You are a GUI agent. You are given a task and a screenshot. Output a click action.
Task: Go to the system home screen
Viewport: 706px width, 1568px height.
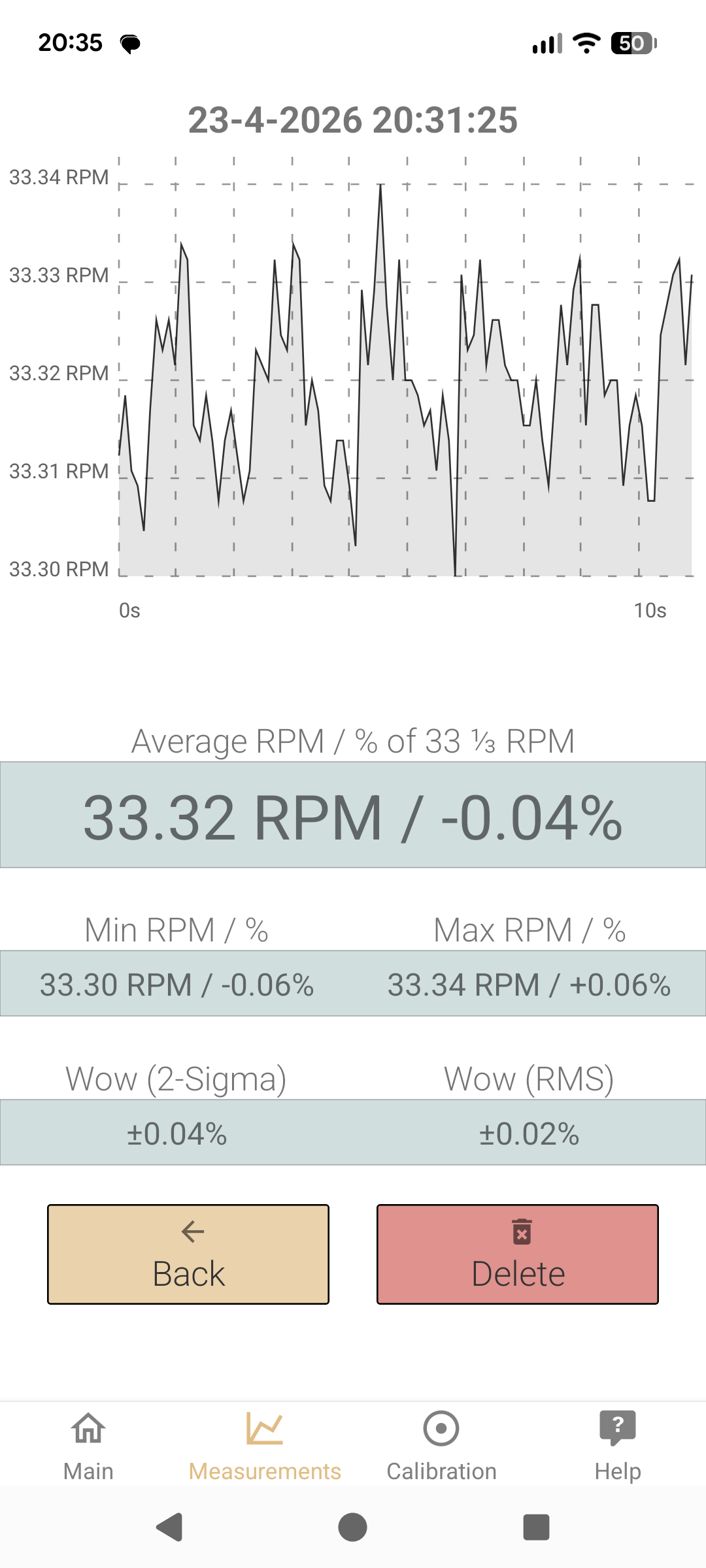(352, 1527)
